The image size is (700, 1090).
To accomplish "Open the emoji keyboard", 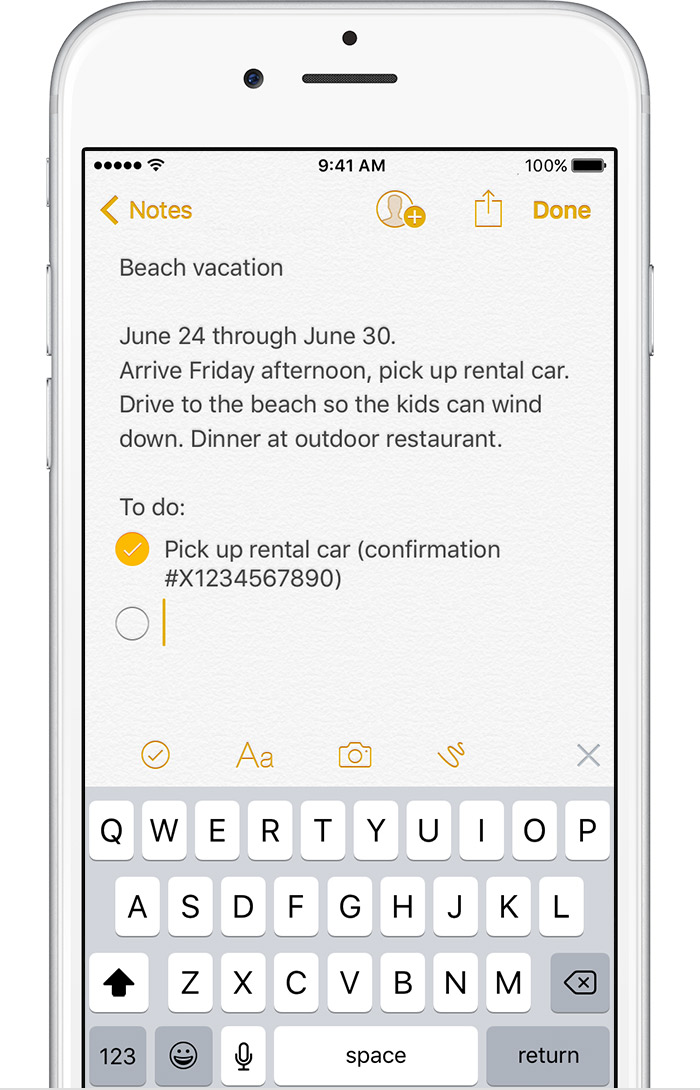I will [183, 1055].
